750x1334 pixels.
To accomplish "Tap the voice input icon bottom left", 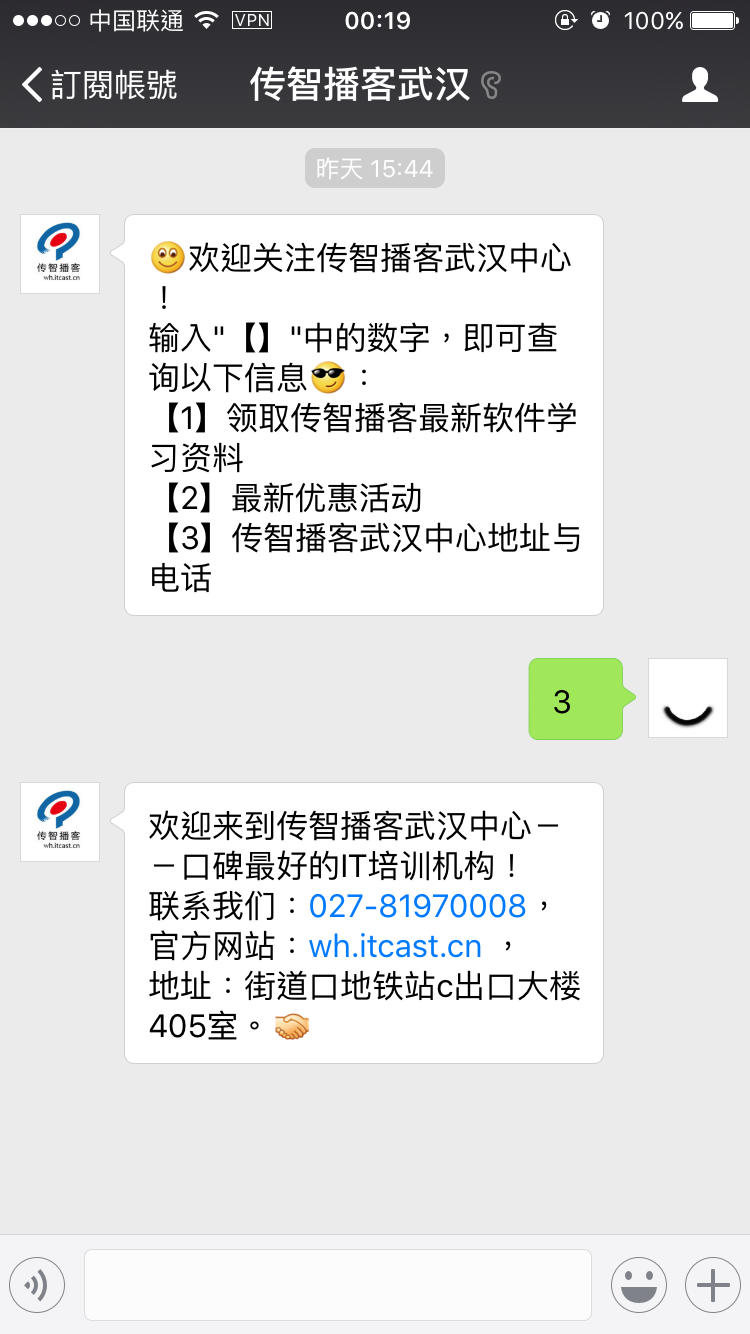I will tap(37, 1284).
